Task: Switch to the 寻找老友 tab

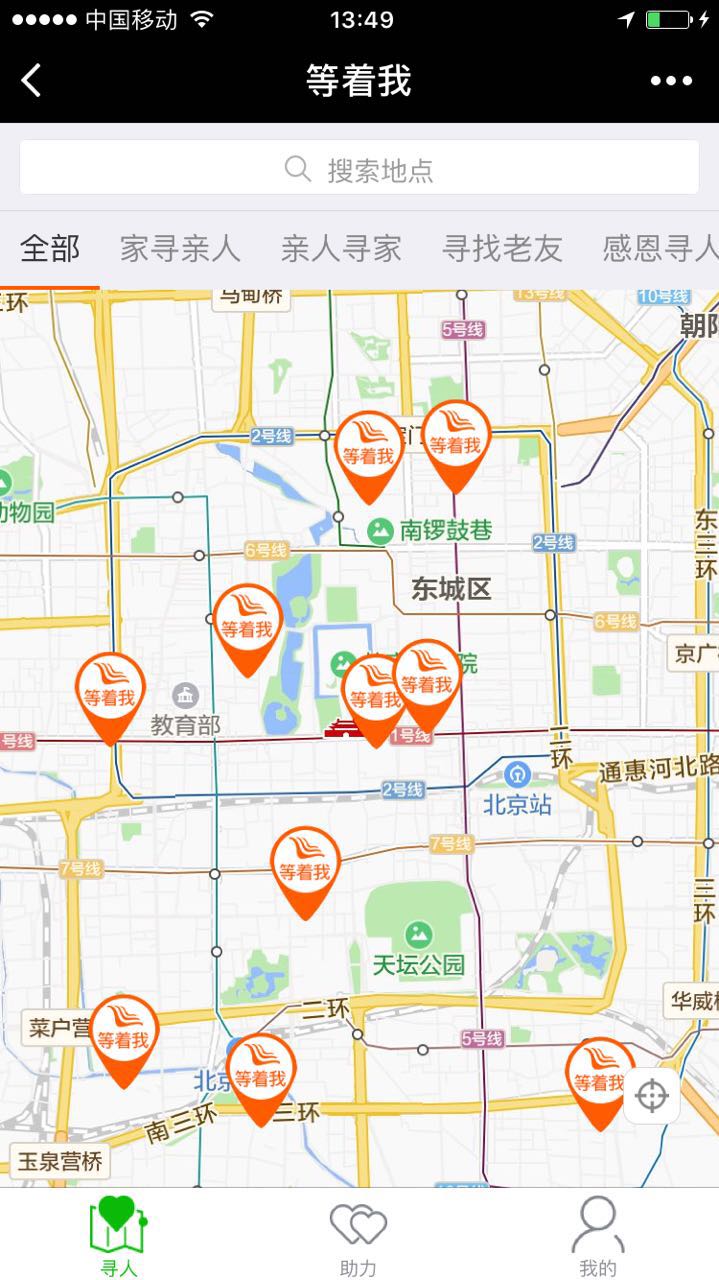Action: point(503,248)
